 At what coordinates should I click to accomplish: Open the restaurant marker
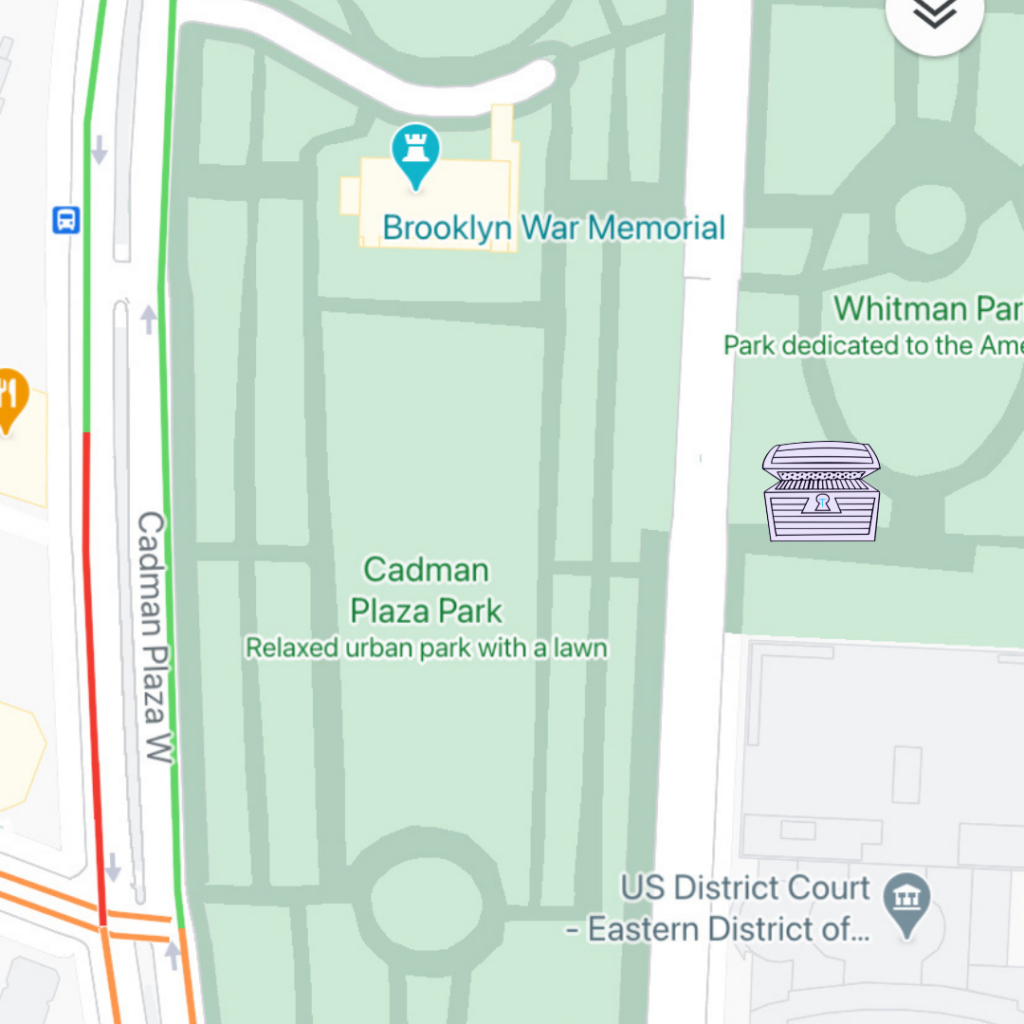9,397
